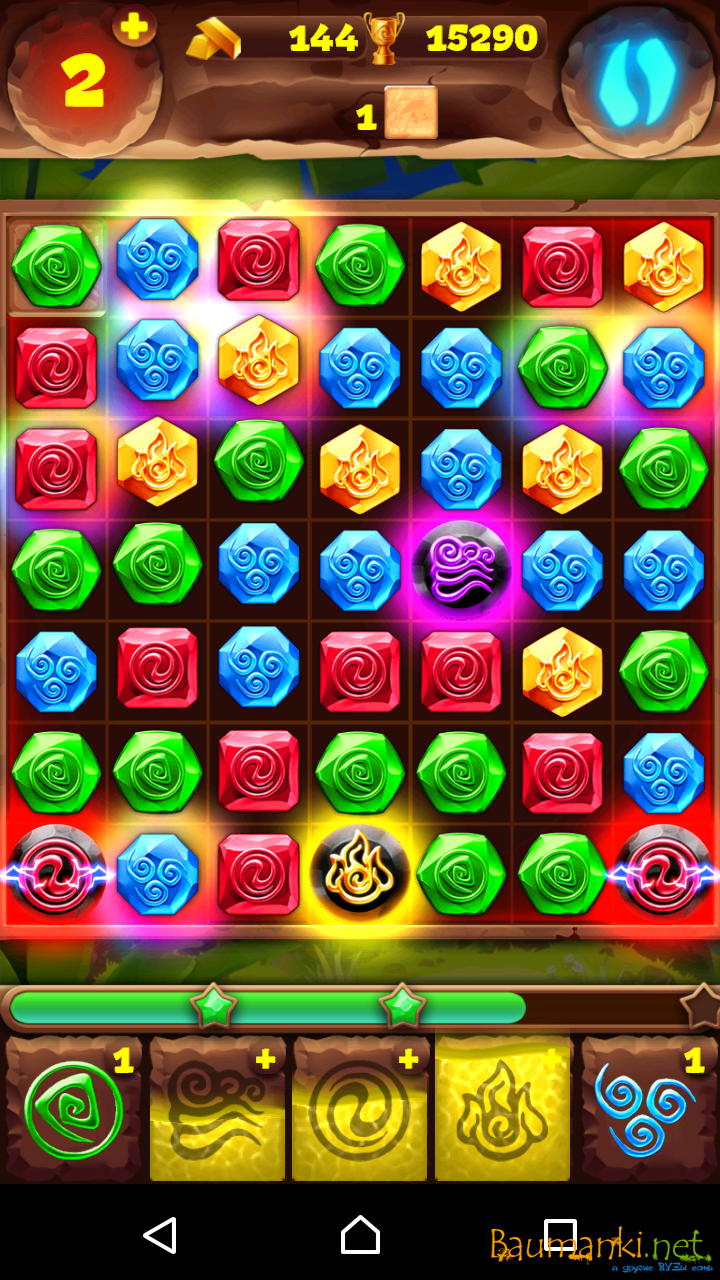720x1280 pixels.
Task: Go back with the system back button
Action: point(160,1235)
